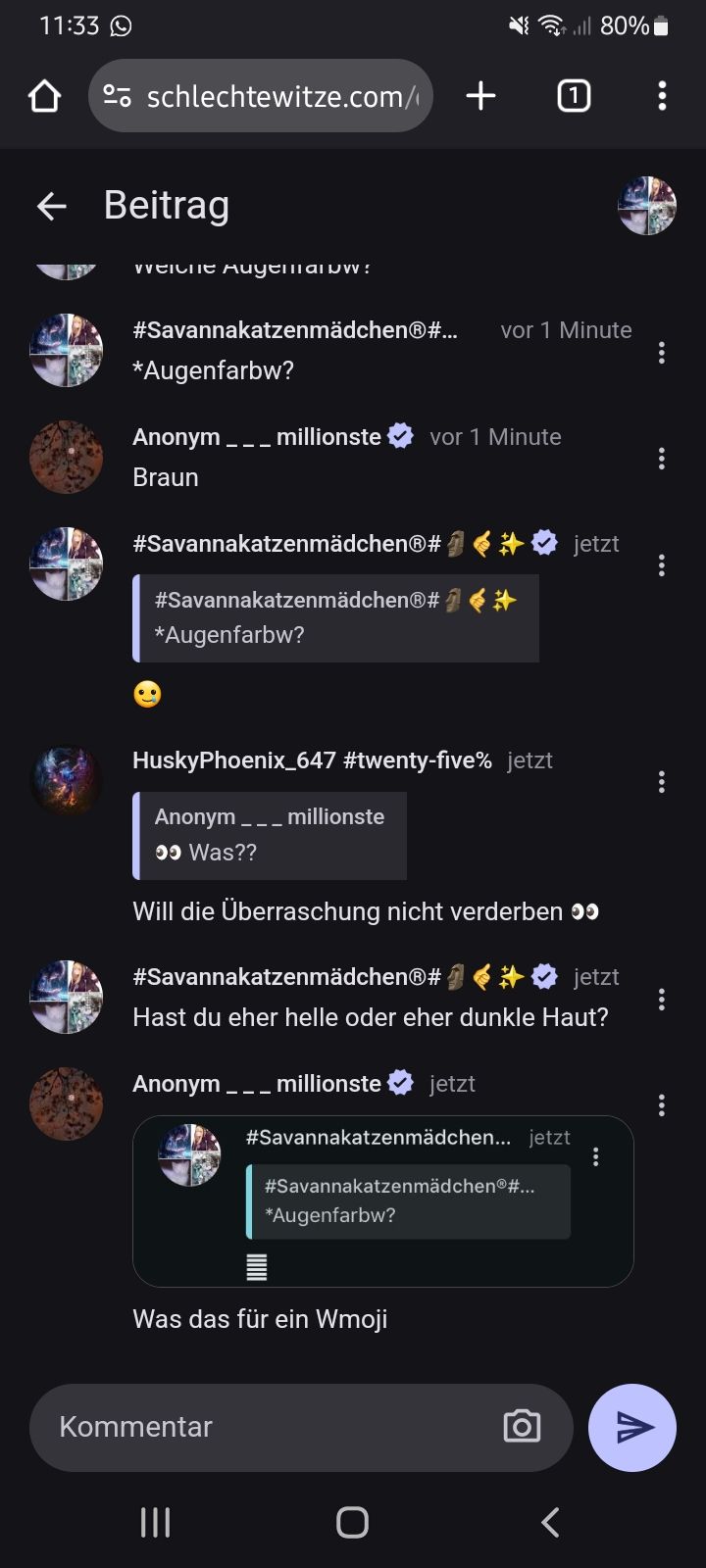The width and height of the screenshot is (706, 1568).
Task: Send the comment
Action: point(632,1427)
